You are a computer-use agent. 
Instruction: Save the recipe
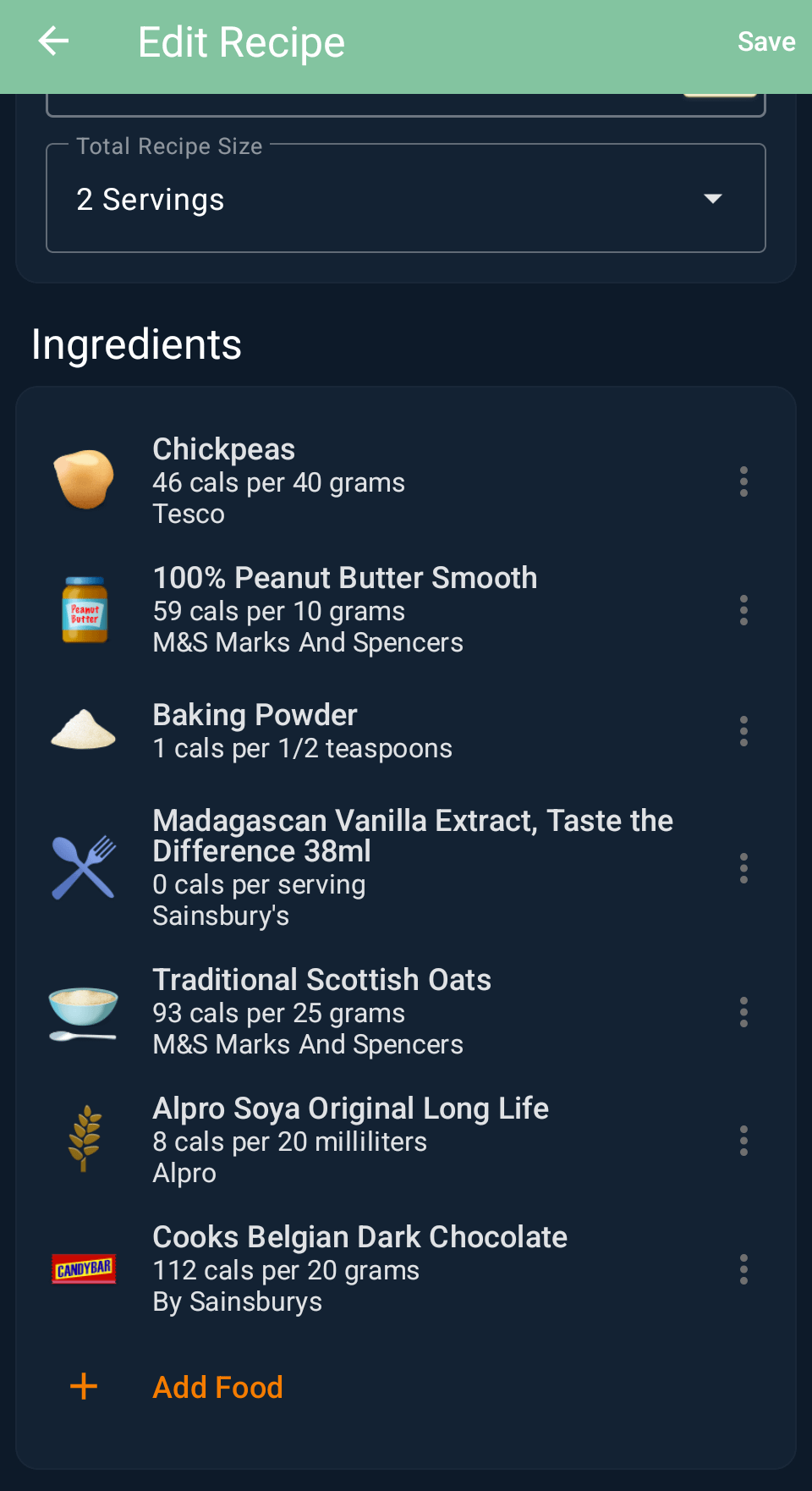tap(765, 41)
